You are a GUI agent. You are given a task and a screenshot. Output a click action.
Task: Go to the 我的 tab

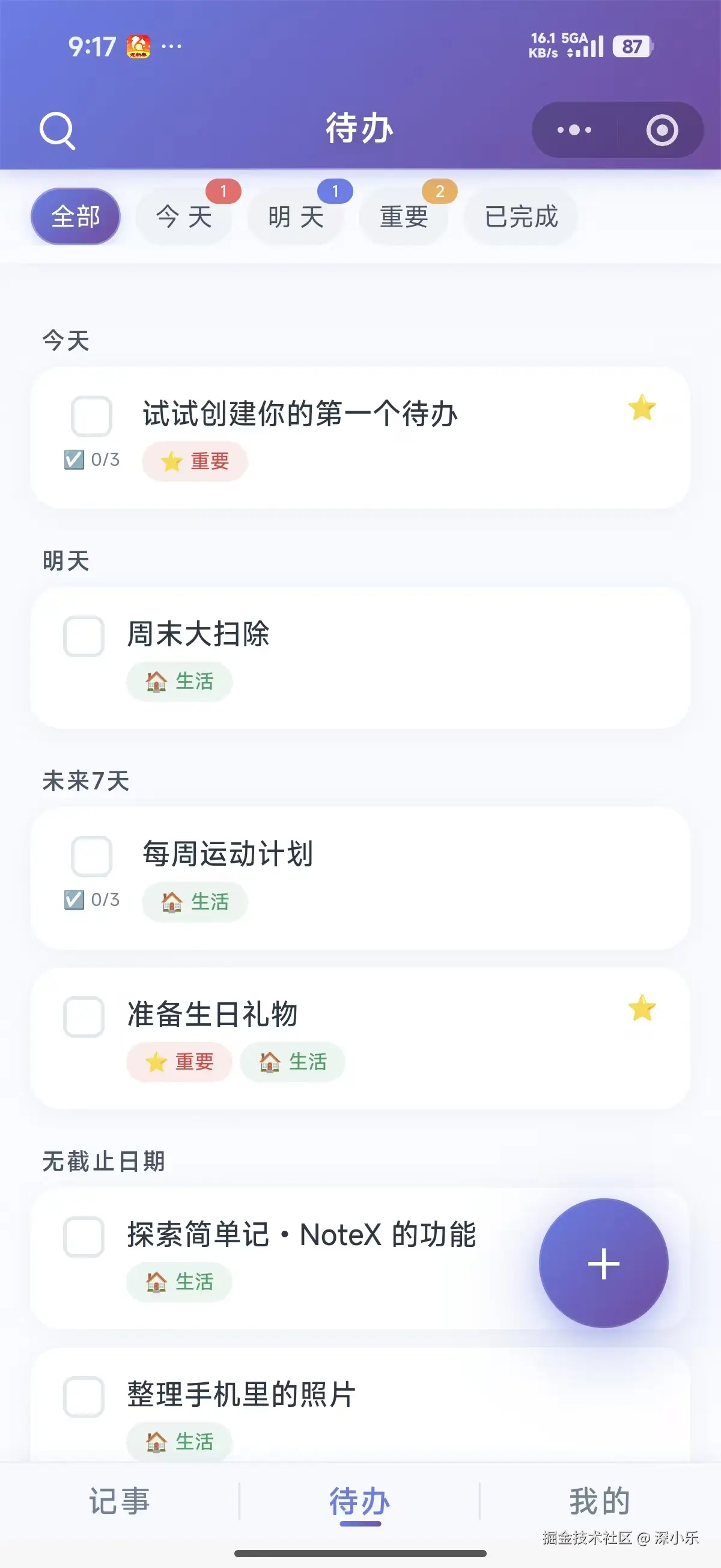click(x=600, y=1501)
